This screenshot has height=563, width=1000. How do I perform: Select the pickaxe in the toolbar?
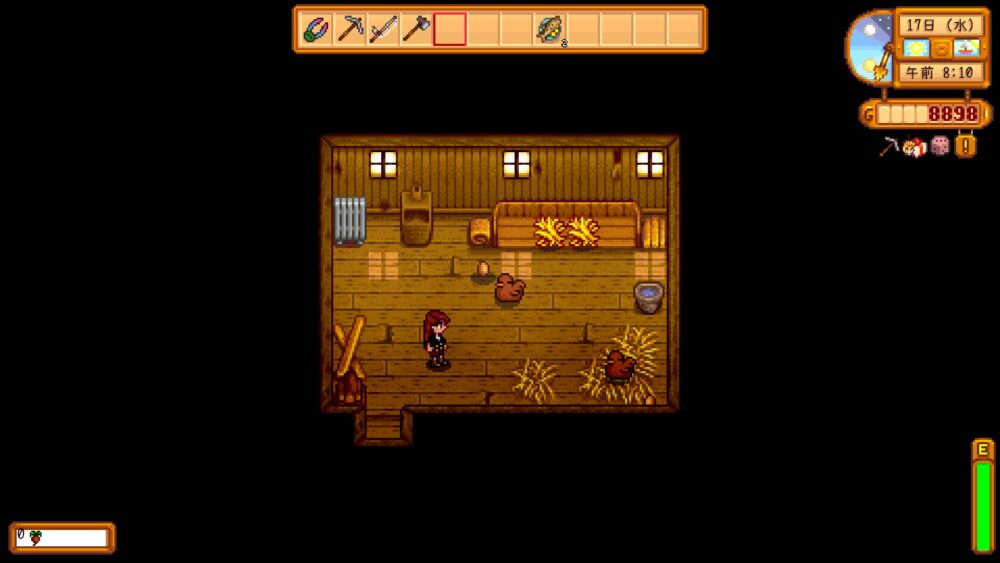point(350,29)
